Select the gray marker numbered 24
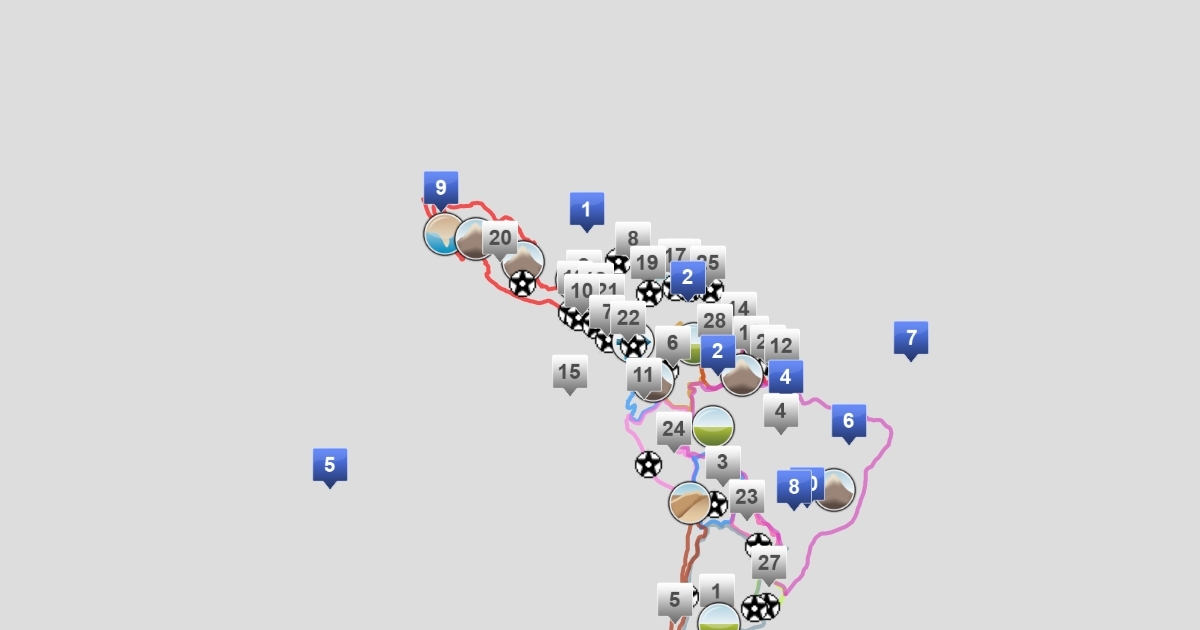Viewport: 1200px width, 630px height. [673, 430]
